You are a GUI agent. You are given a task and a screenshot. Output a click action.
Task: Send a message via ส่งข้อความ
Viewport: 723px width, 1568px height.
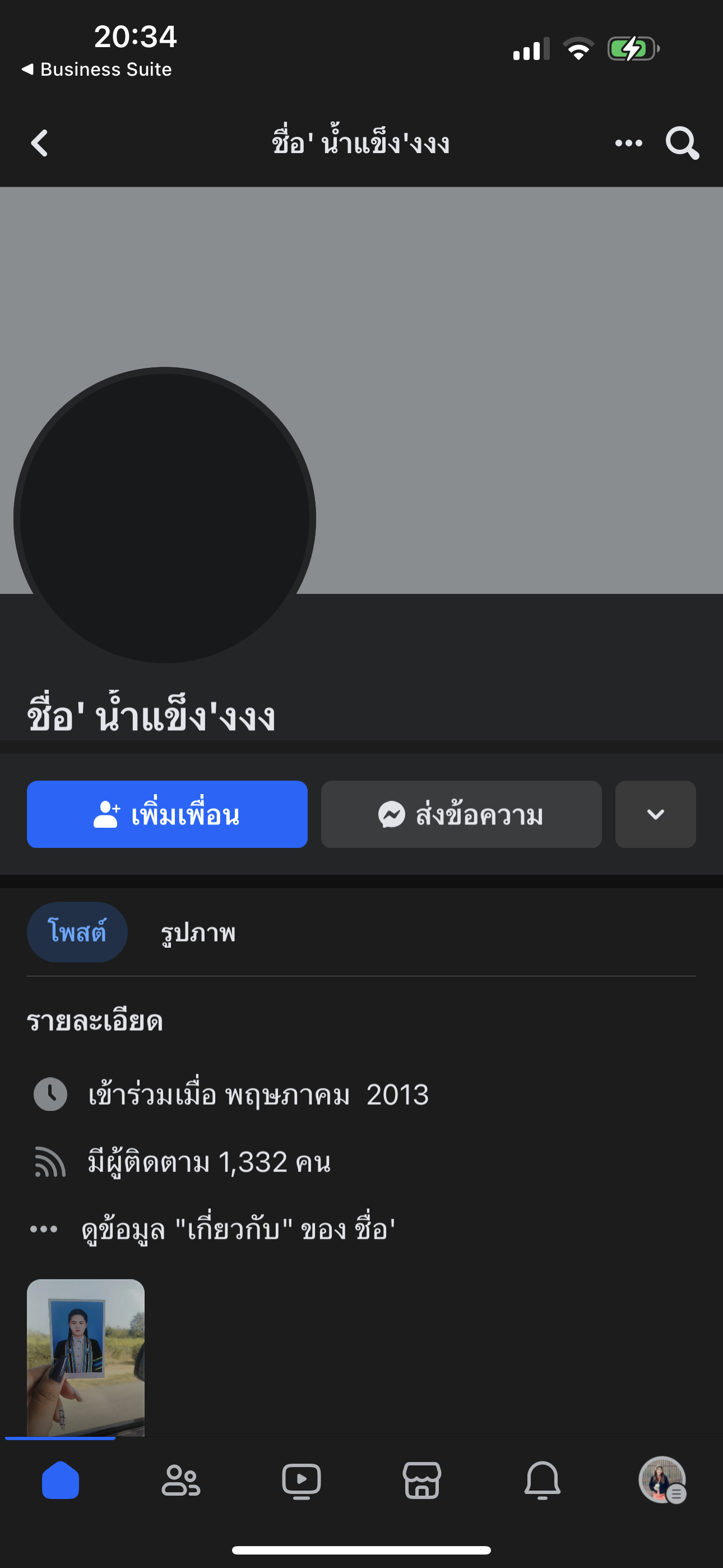point(461,814)
